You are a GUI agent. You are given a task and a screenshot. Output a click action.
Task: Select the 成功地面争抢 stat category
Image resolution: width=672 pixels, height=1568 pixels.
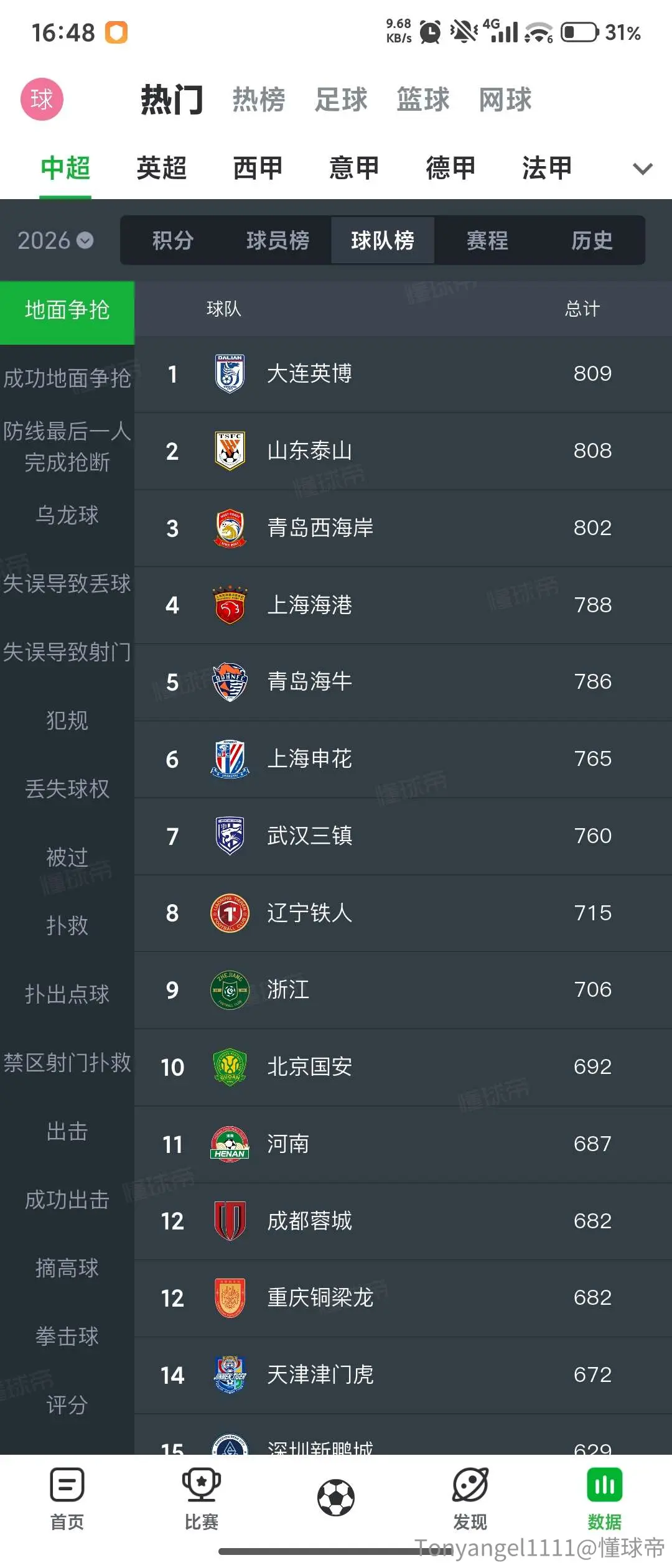click(x=67, y=378)
